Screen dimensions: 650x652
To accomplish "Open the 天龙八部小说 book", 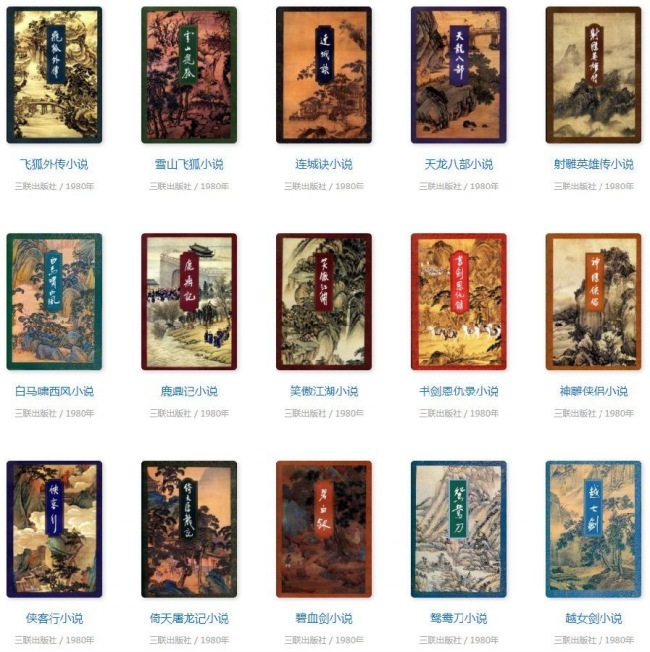I will [x=459, y=75].
